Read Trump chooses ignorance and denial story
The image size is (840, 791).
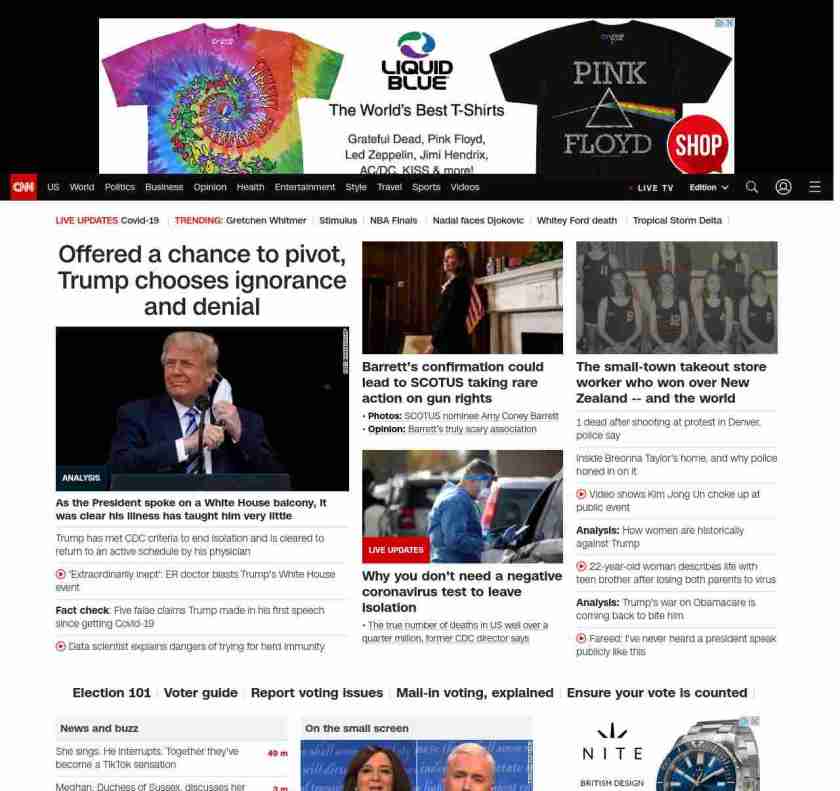(202, 281)
